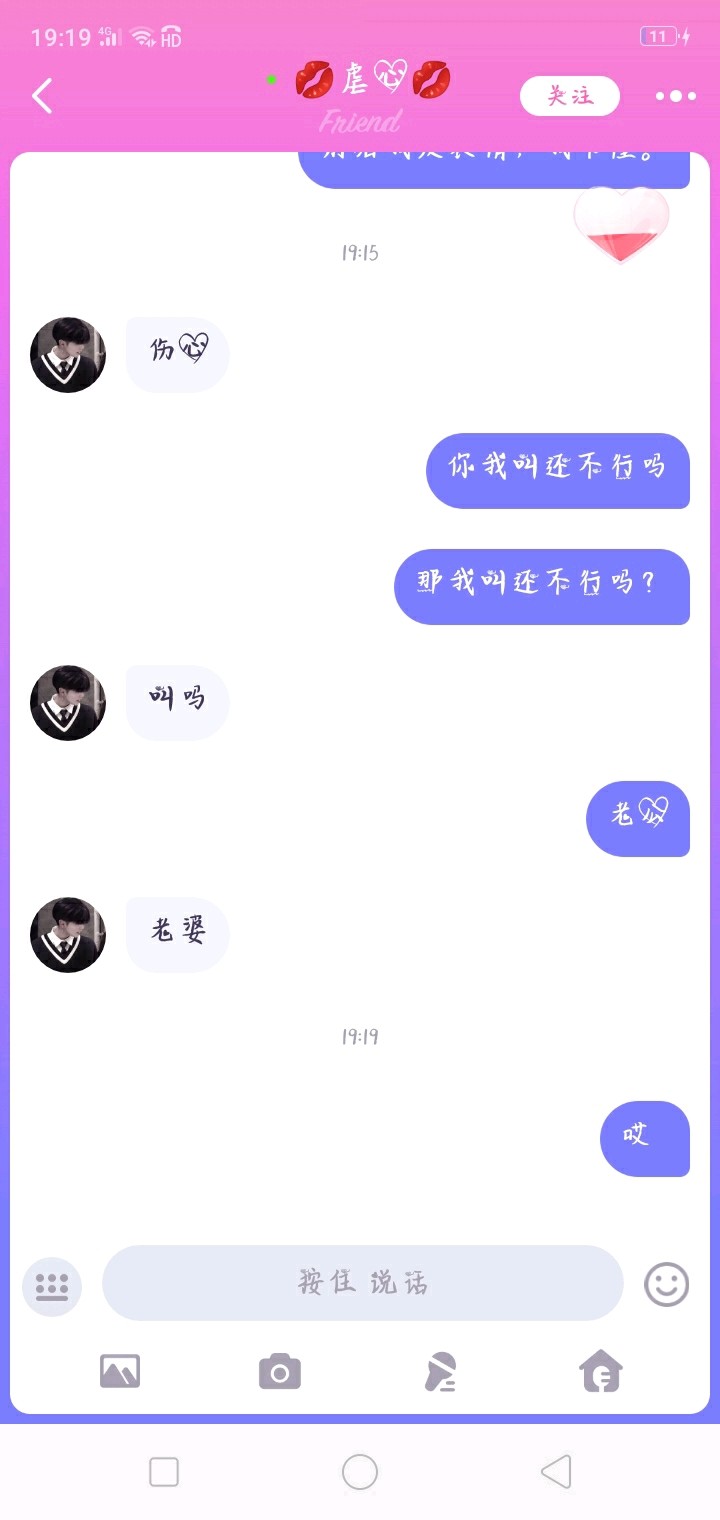Tap the system home button

coord(360,1472)
